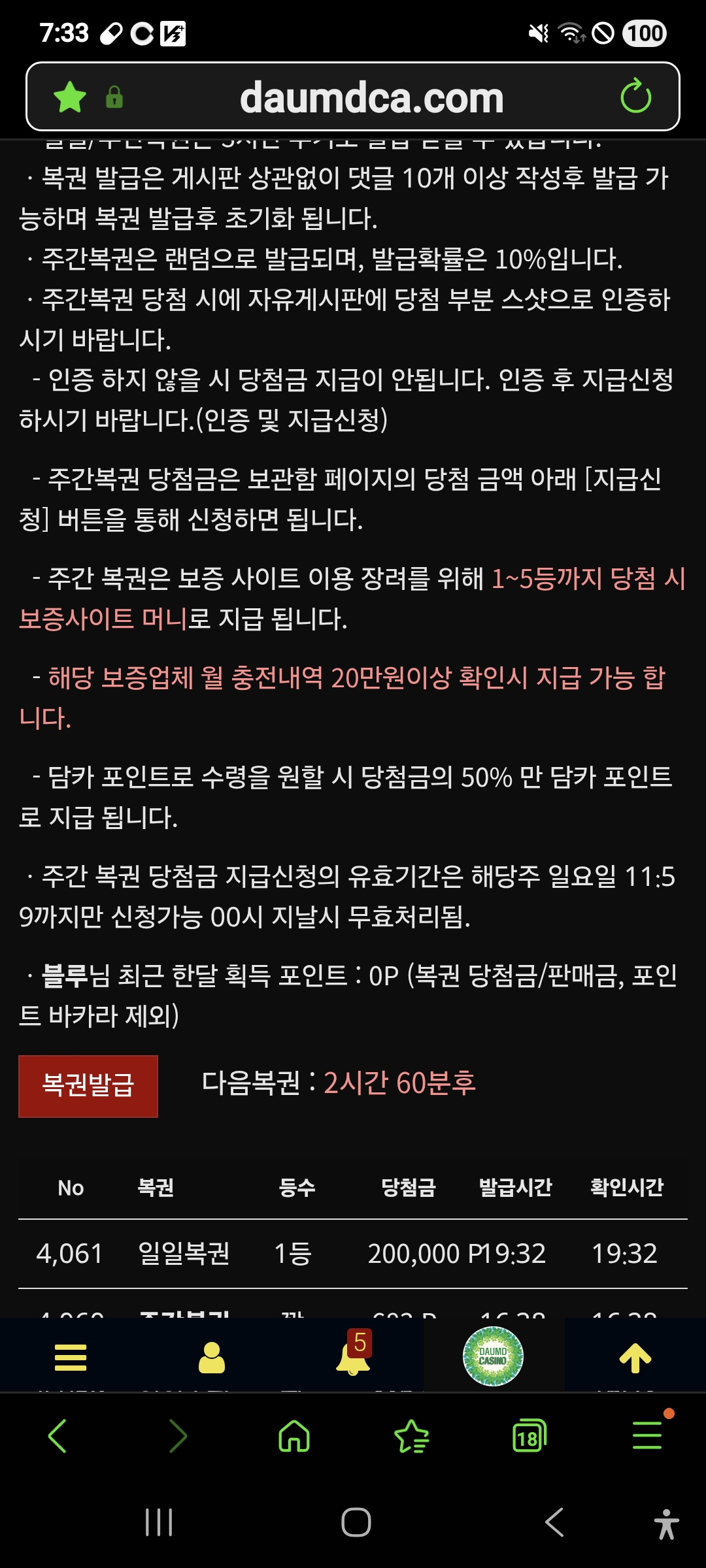The height and width of the screenshot is (1568, 706).
Task: Open the user profile icon
Action: 211,1358
